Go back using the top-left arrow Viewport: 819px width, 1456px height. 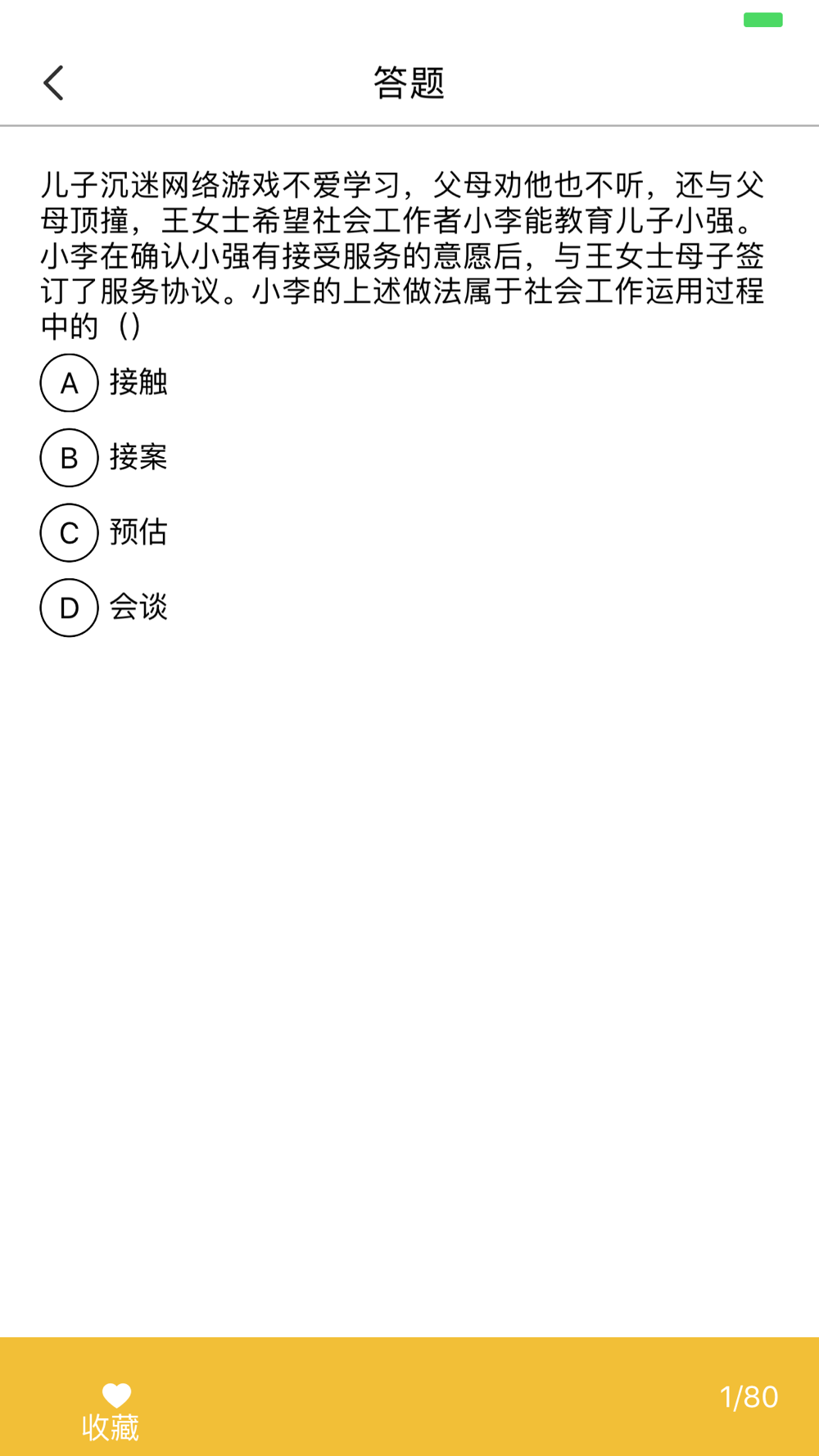[54, 84]
